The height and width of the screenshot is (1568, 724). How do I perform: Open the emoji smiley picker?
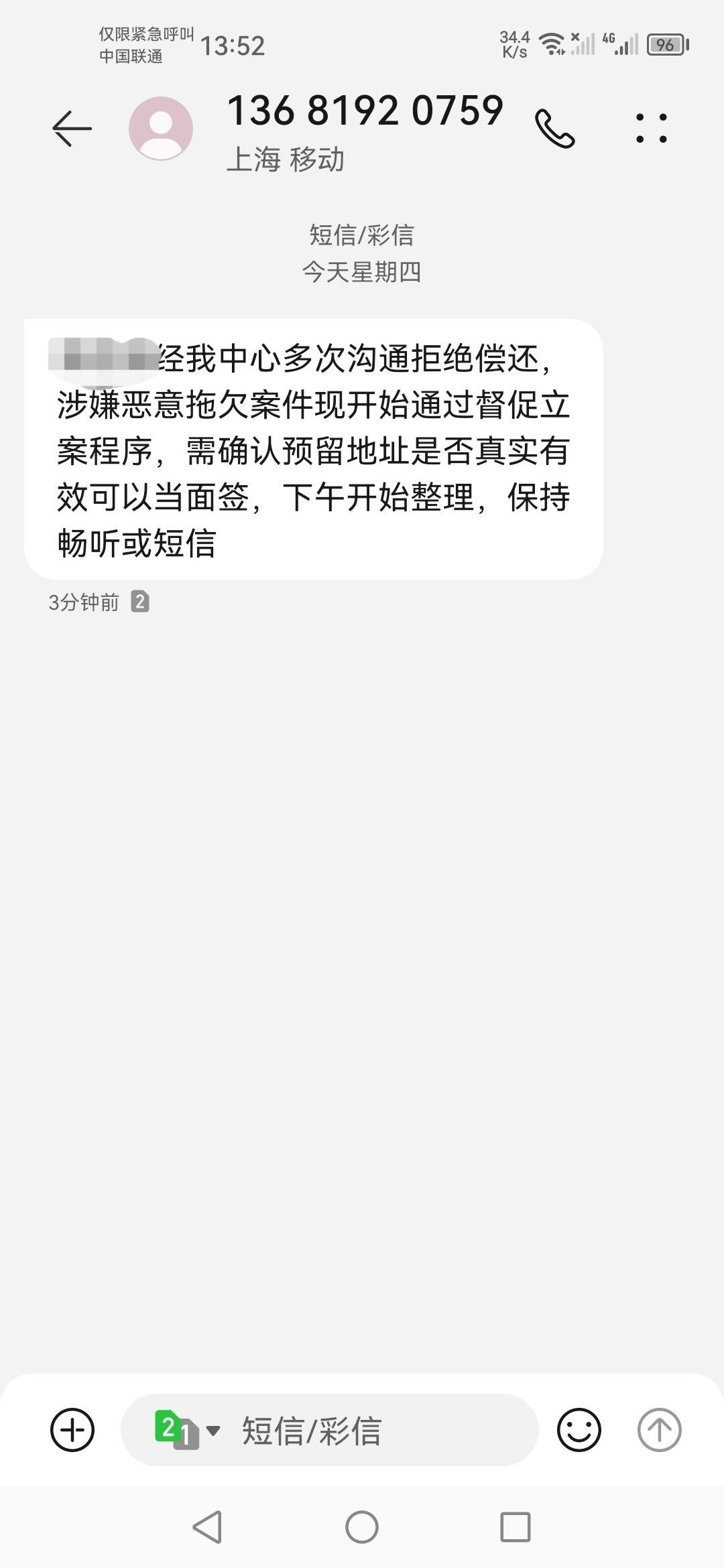tap(579, 1430)
